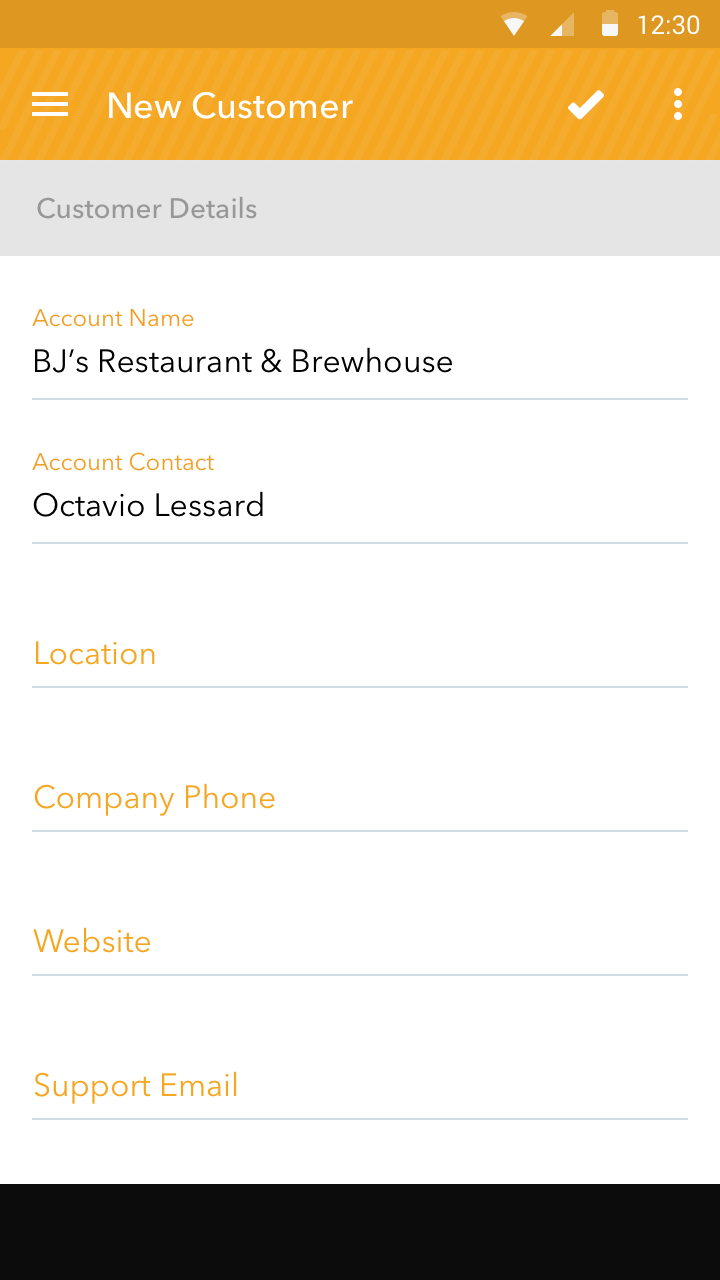
Task: Select the Company Phone field
Action: (360, 798)
